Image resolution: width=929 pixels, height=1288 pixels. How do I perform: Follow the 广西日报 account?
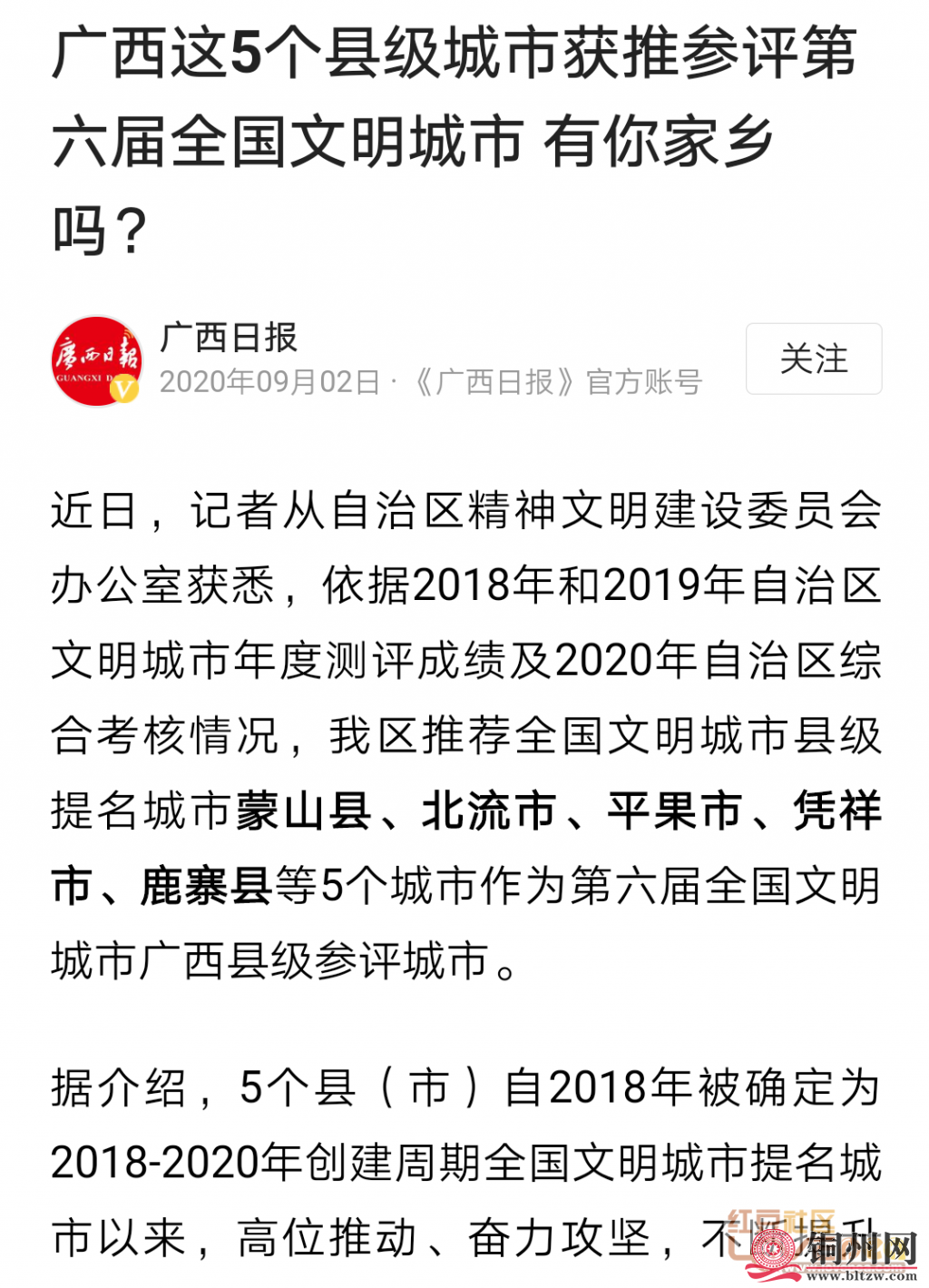click(813, 359)
